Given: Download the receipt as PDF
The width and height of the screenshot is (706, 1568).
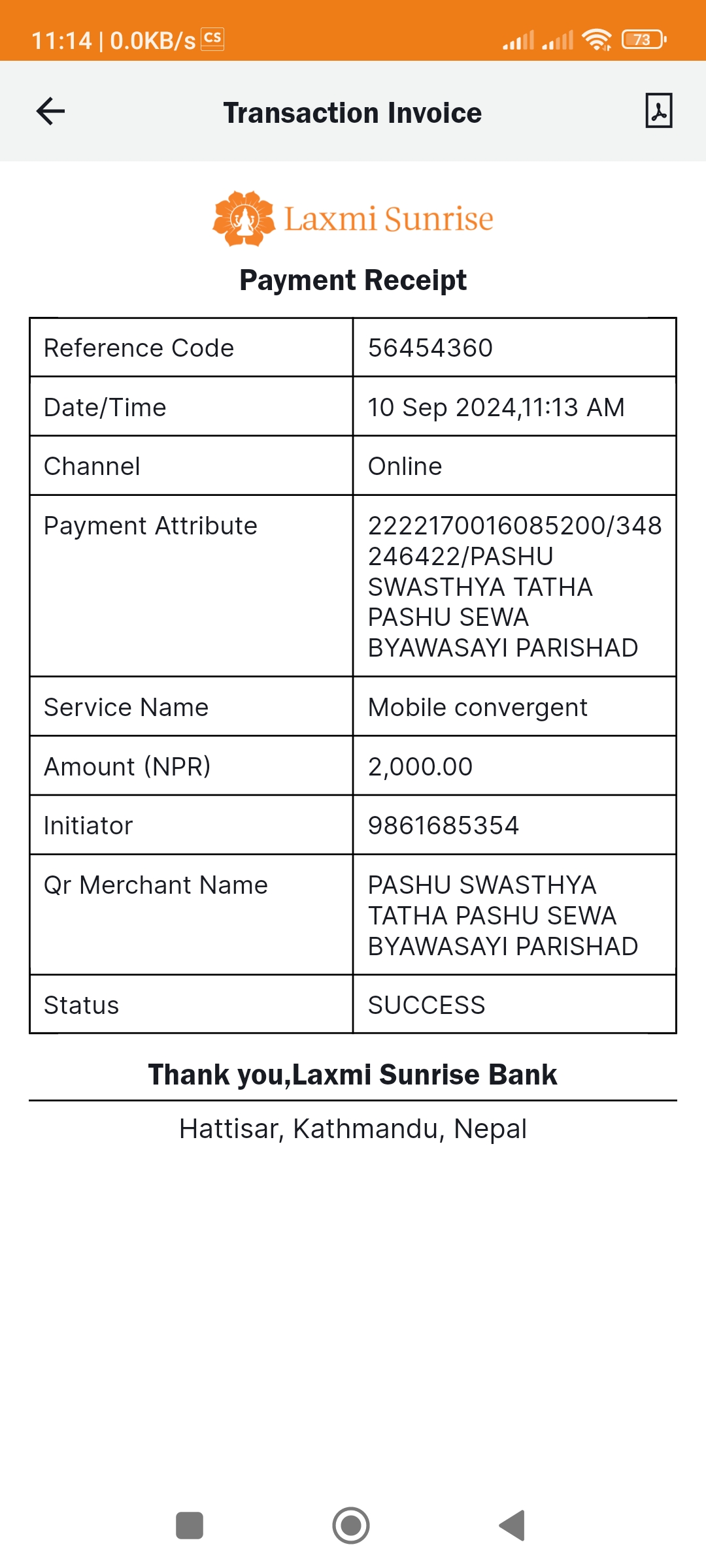Looking at the screenshot, I should pyautogui.click(x=658, y=110).
